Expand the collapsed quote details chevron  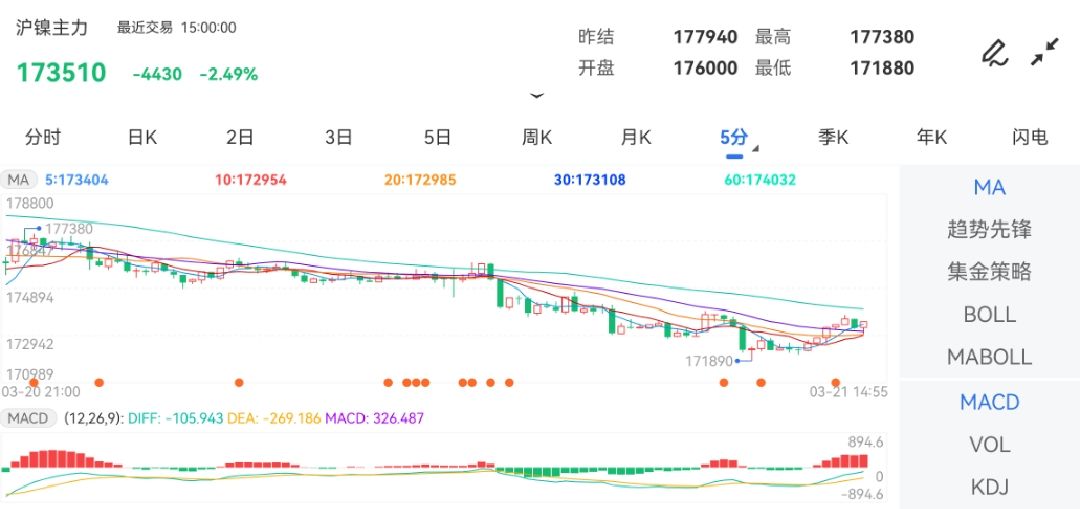point(537,96)
